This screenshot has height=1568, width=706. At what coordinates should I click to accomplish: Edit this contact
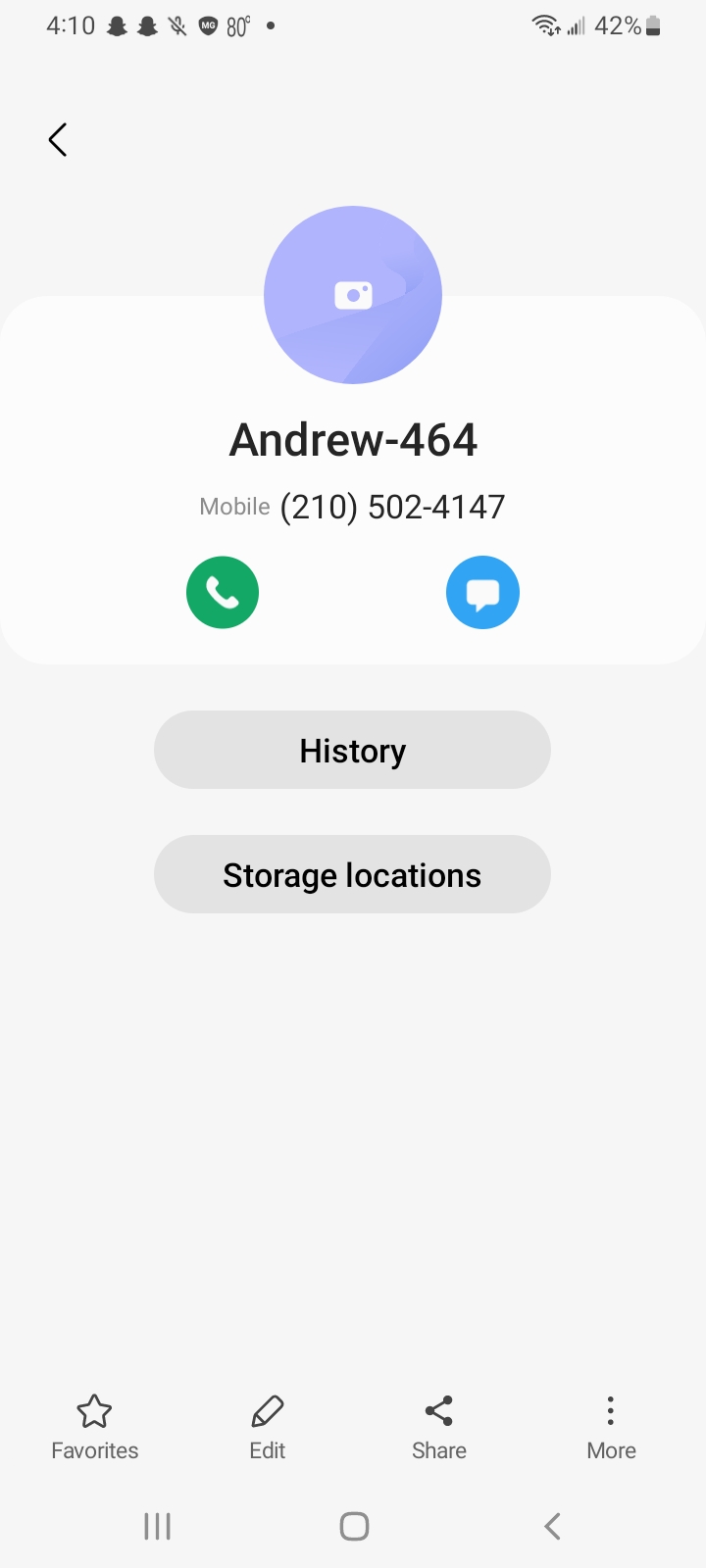pos(267,1427)
